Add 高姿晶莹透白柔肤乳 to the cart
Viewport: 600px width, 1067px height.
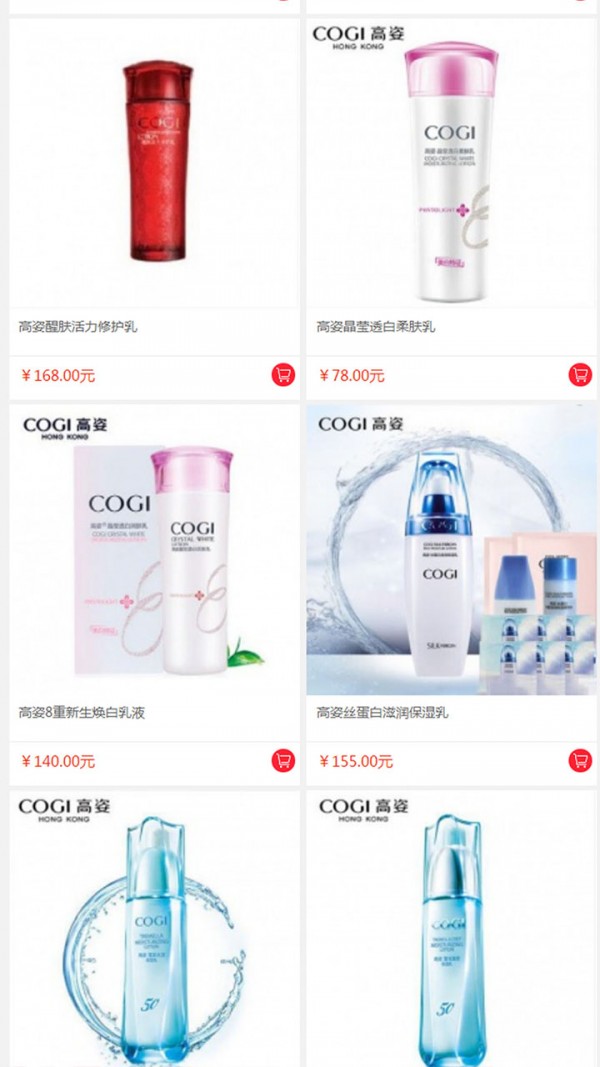580,375
